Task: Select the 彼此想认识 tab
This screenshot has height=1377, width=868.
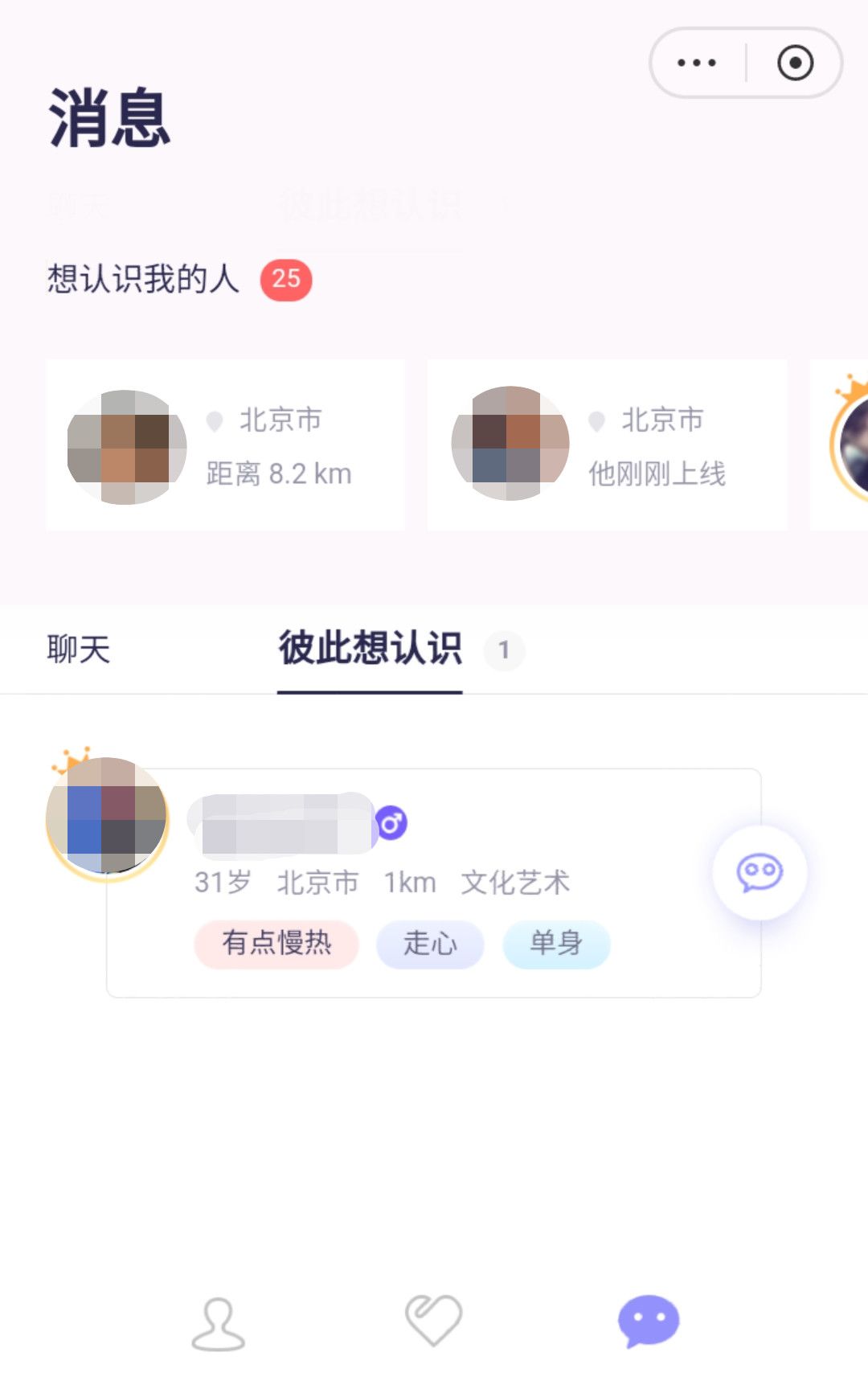Action: click(x=370, y=650)
